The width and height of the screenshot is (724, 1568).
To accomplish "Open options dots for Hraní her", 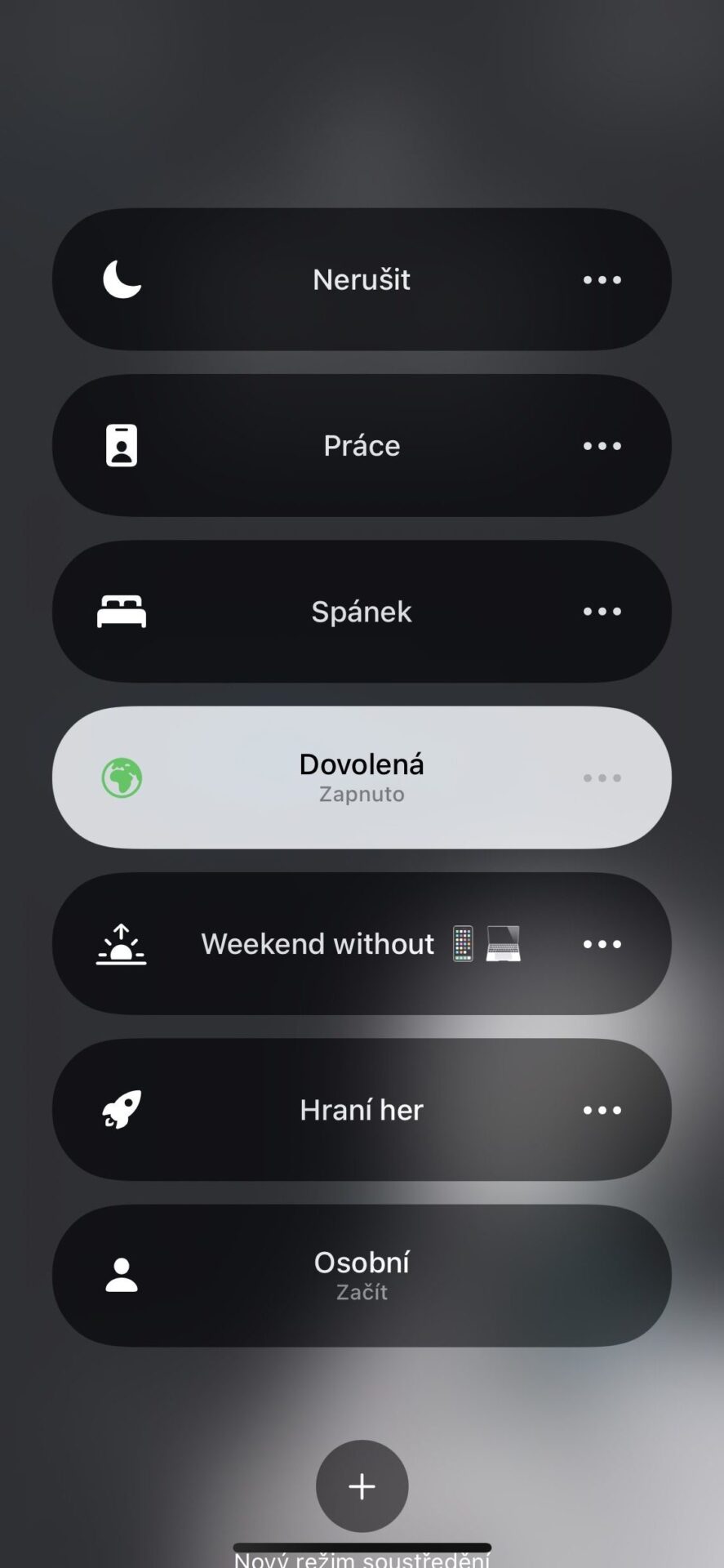I will [602, 1110].
